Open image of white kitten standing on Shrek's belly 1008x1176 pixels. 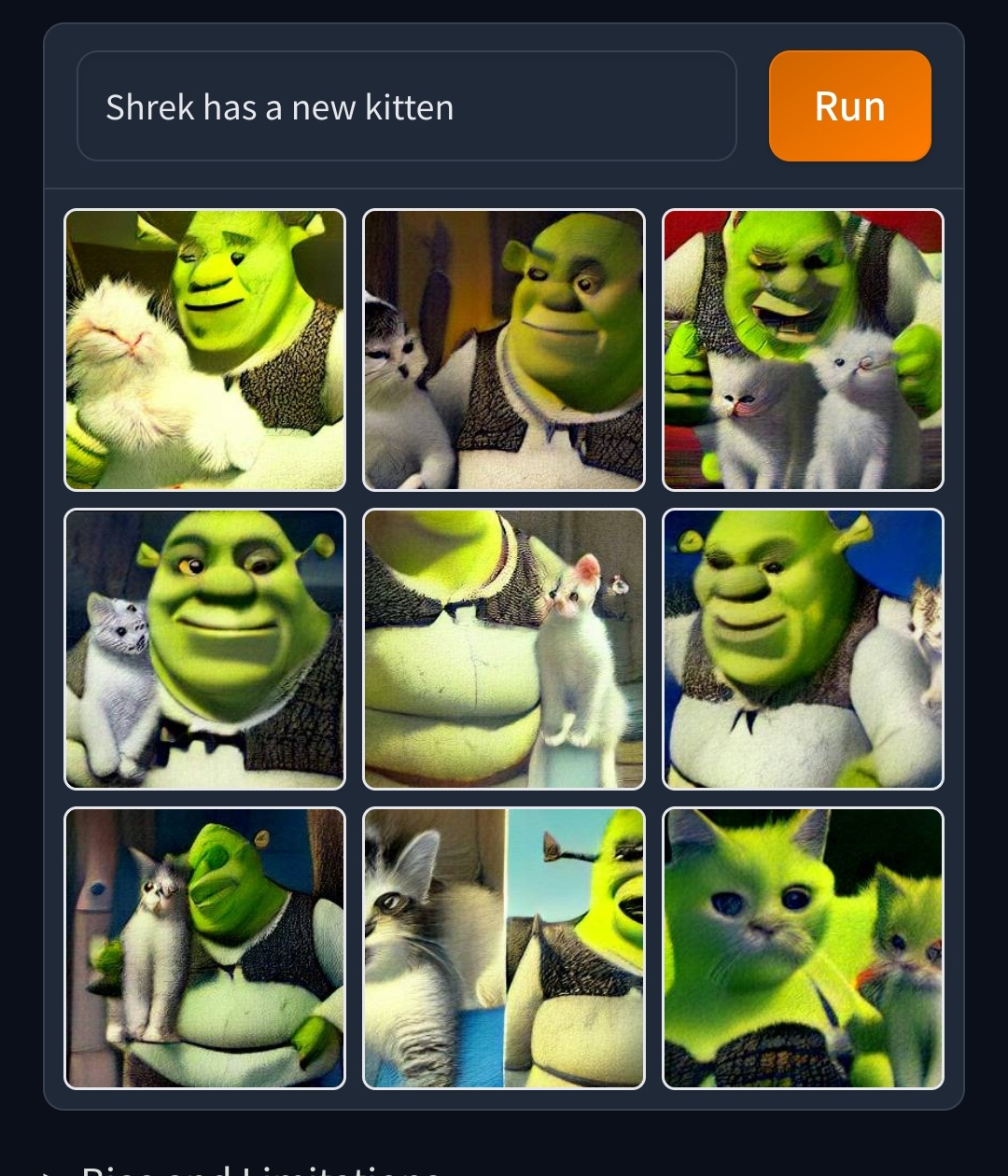(x=503, y=649)
